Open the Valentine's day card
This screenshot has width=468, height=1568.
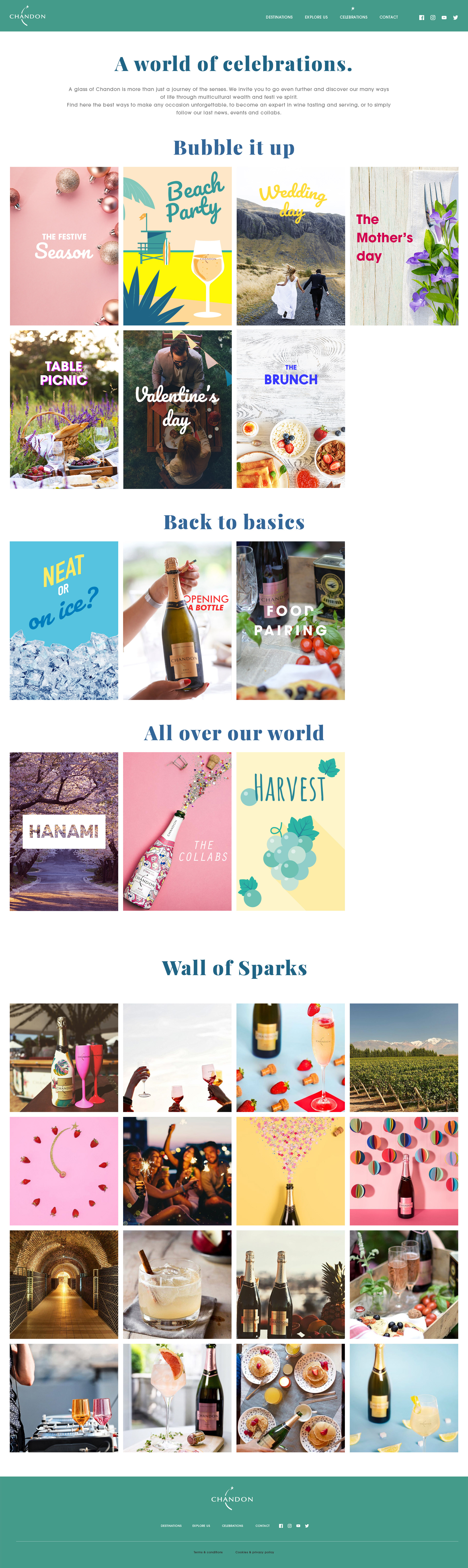click(x=177, y=409)
